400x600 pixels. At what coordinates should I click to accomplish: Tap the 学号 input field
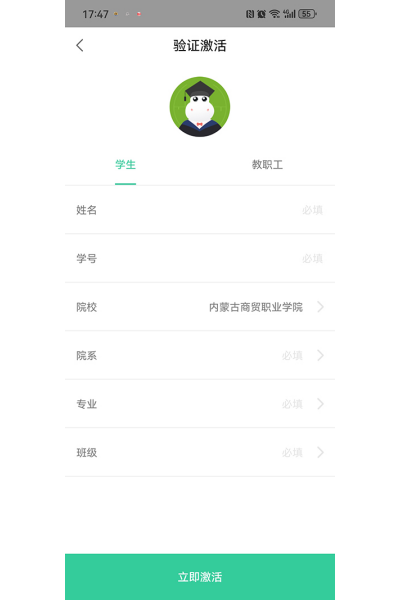point(200,258)
